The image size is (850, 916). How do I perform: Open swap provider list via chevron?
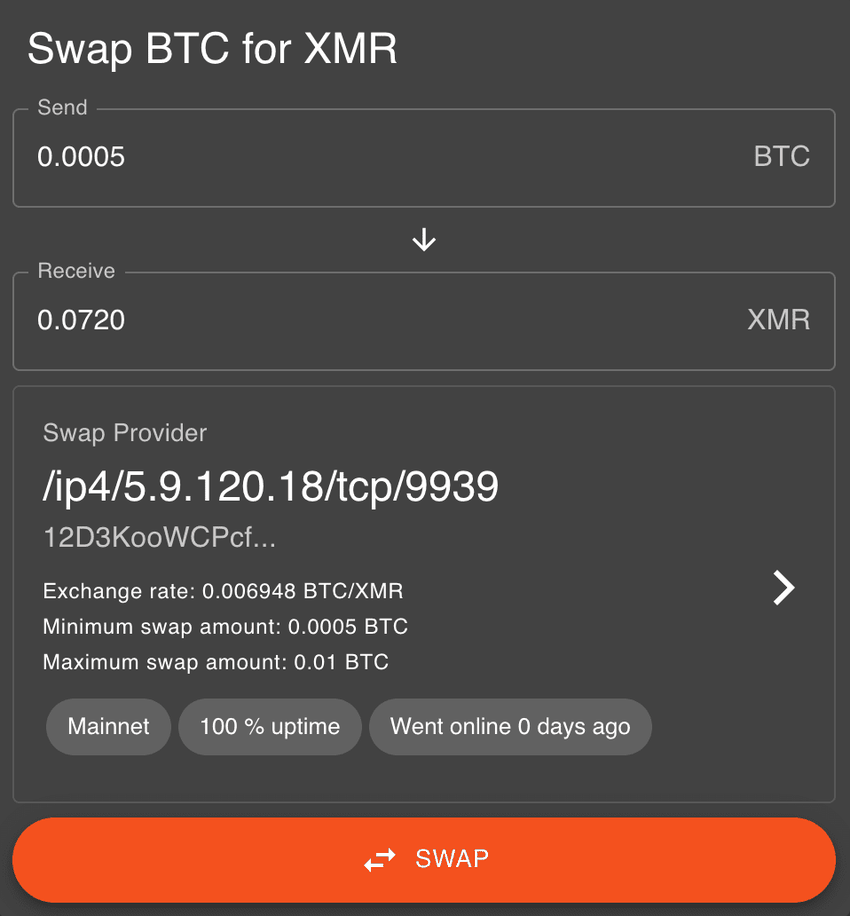(784, 588)
